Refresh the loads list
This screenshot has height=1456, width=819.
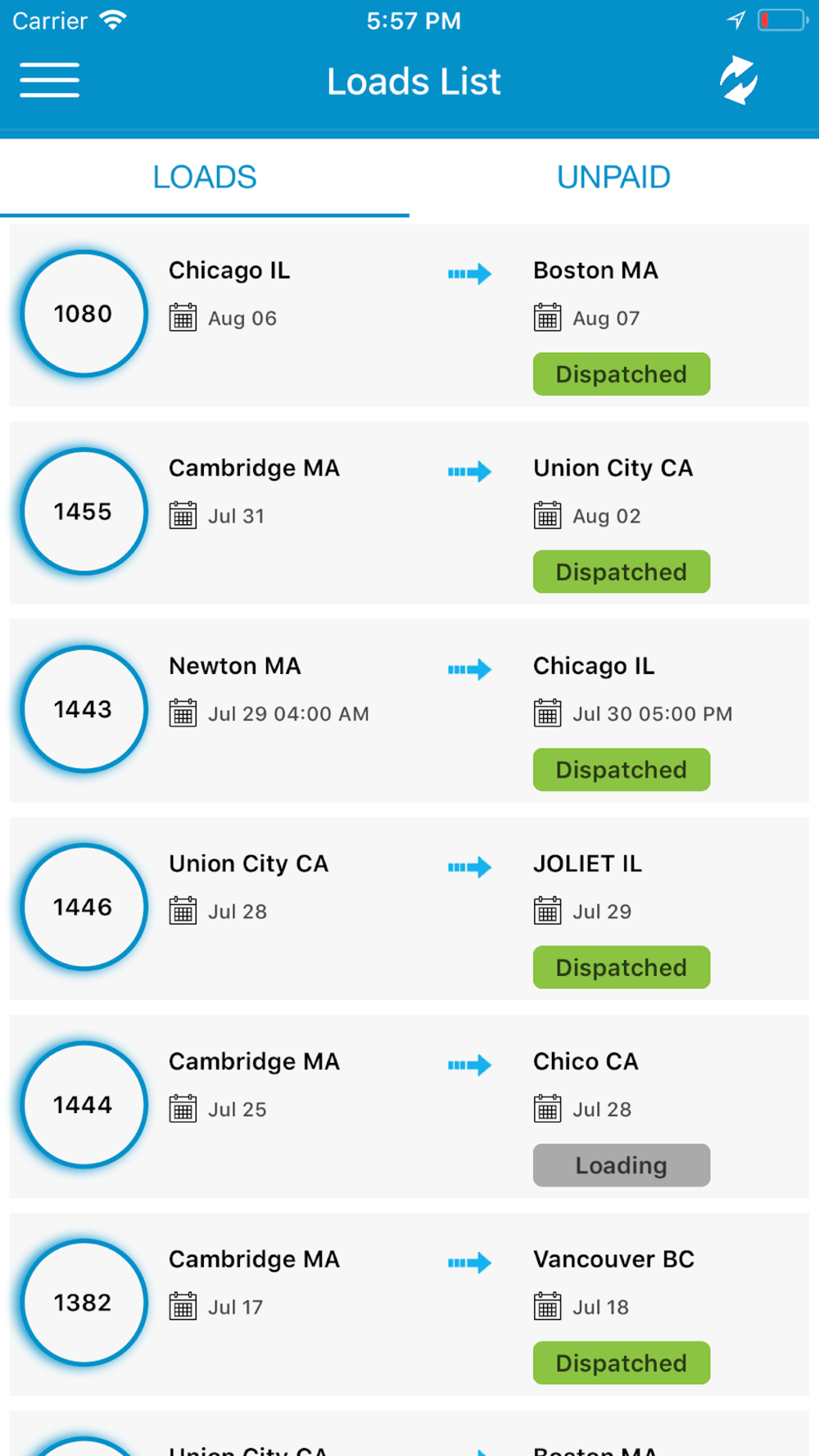pos(739,80)
